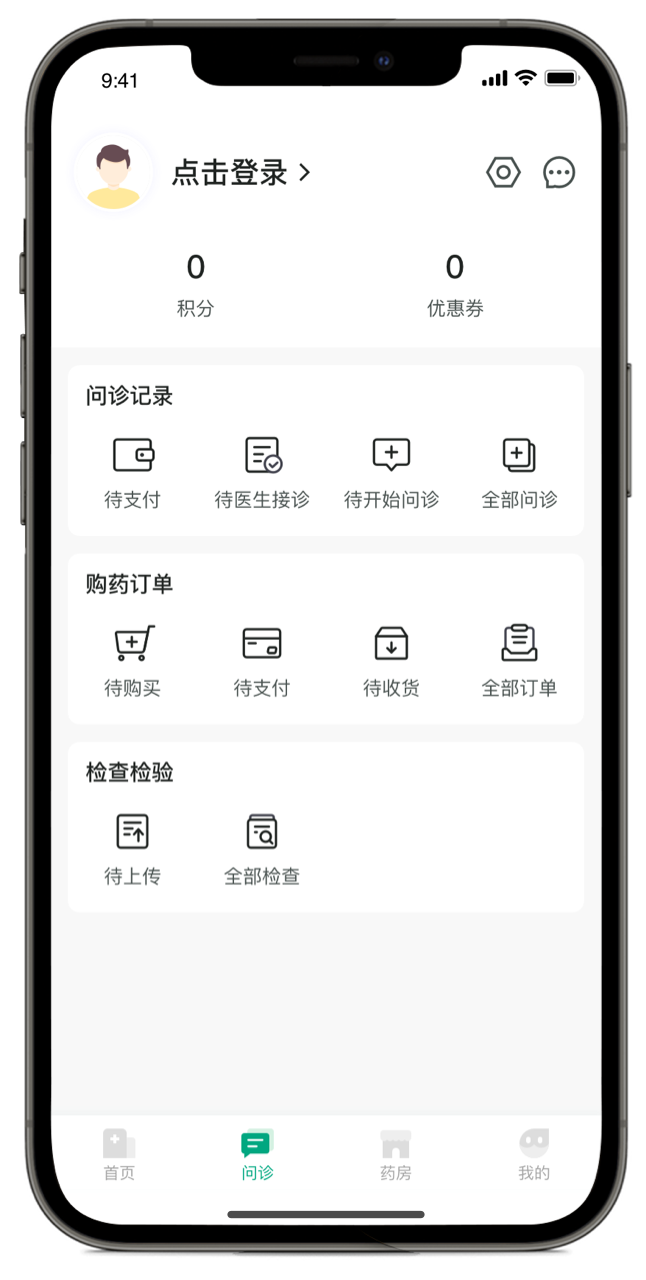Open 待收货 orders

click(391, 660)
